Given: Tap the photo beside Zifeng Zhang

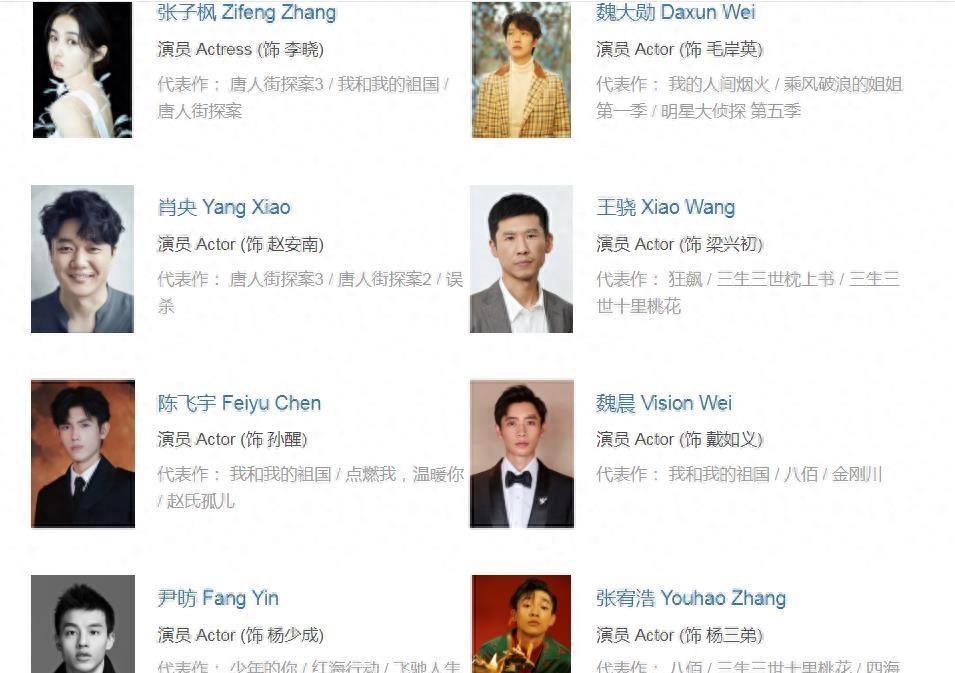Looking at the screenshot, I should 82,69.
